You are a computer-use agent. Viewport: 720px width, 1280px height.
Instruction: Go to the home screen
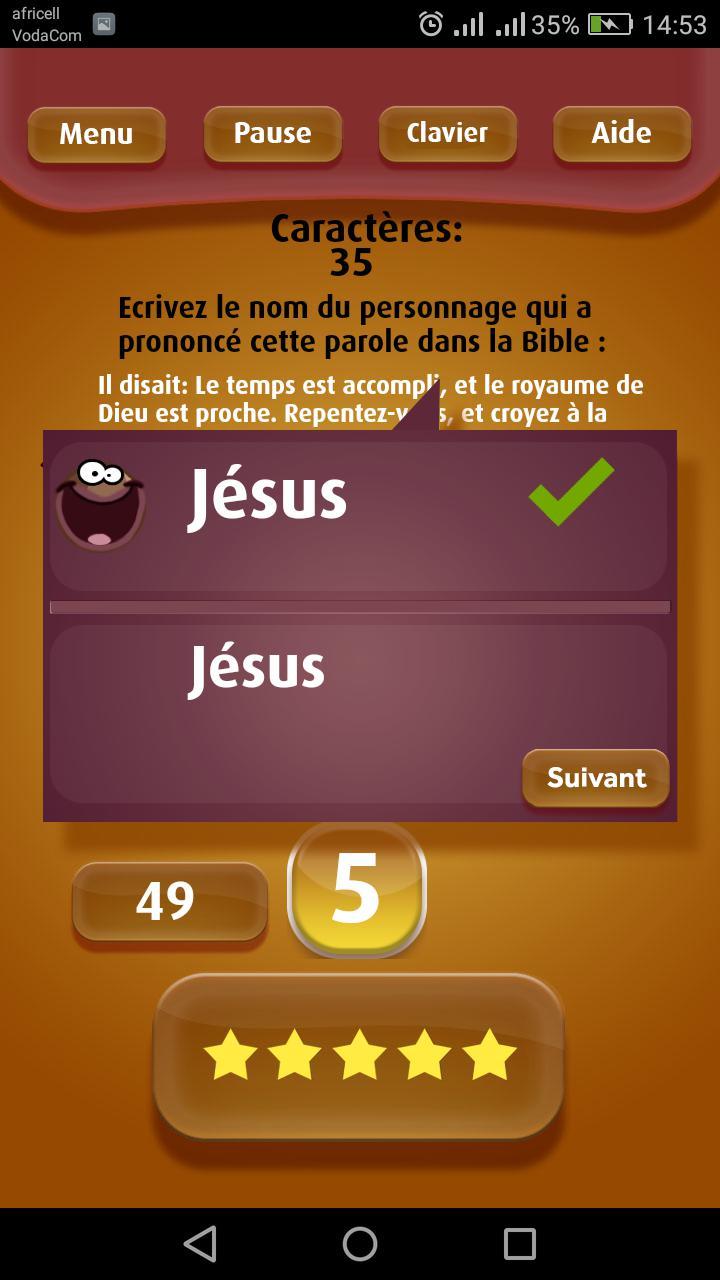(360, 1243)
